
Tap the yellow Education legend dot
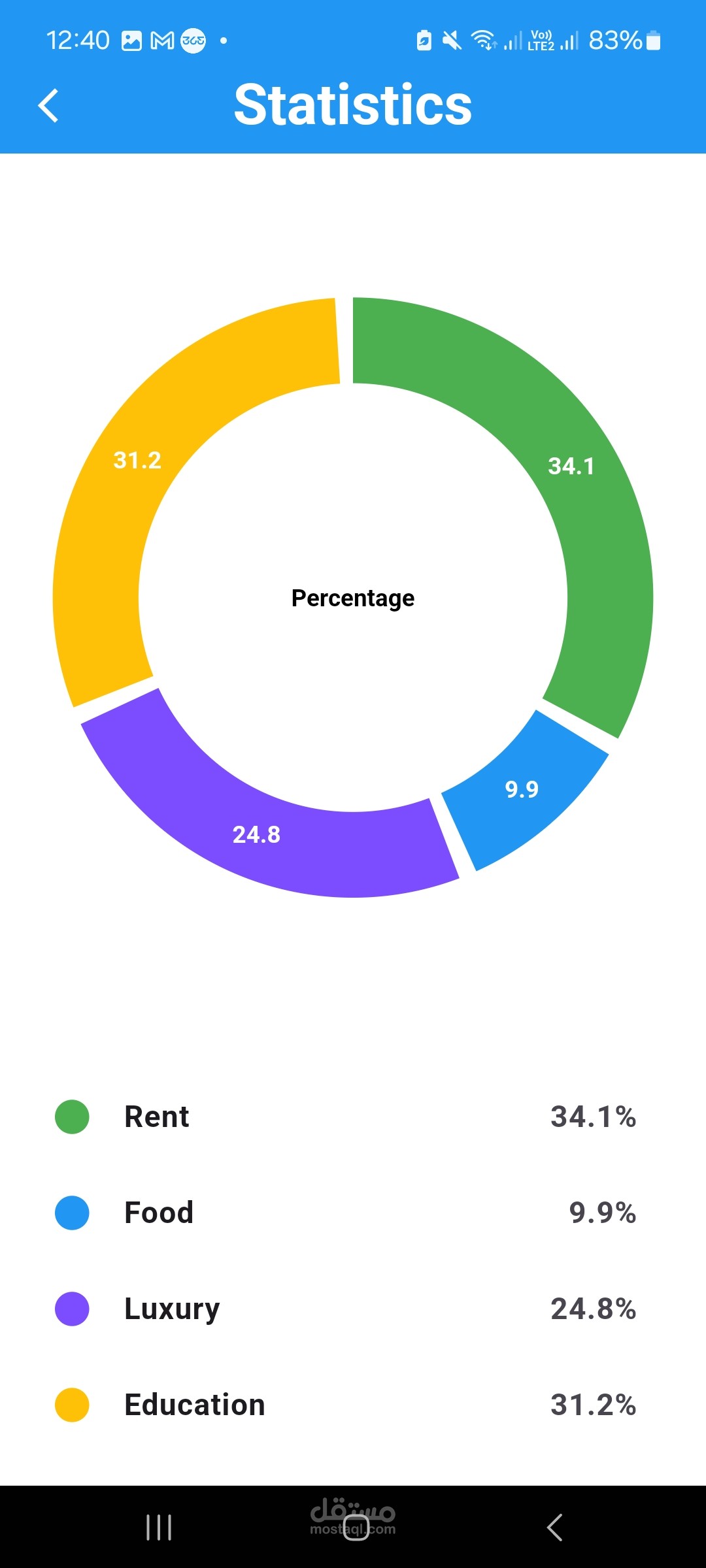click(x=72, y=1404)
